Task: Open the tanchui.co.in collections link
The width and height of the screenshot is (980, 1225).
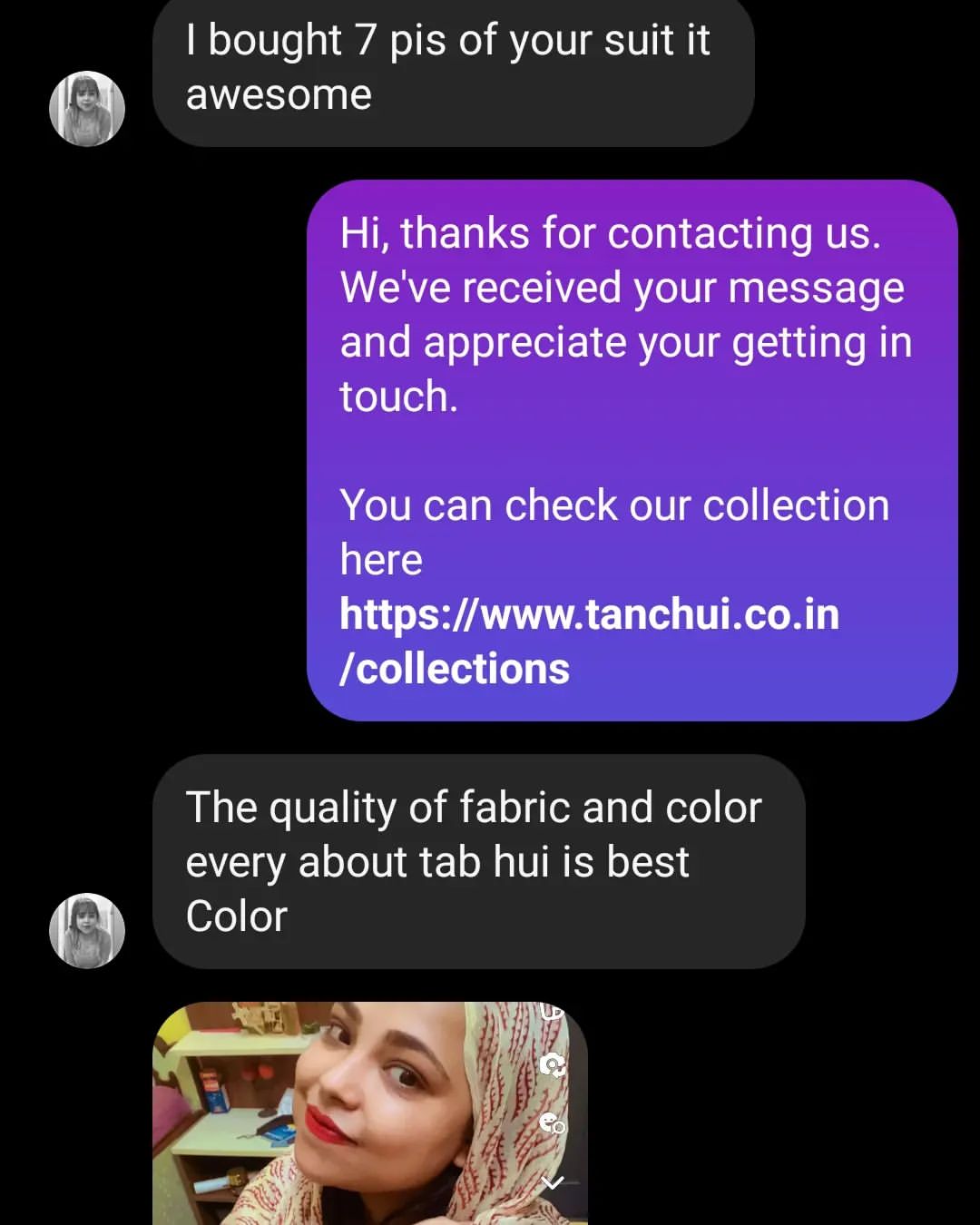Action: pyautogui.click(x=588, y=615)
